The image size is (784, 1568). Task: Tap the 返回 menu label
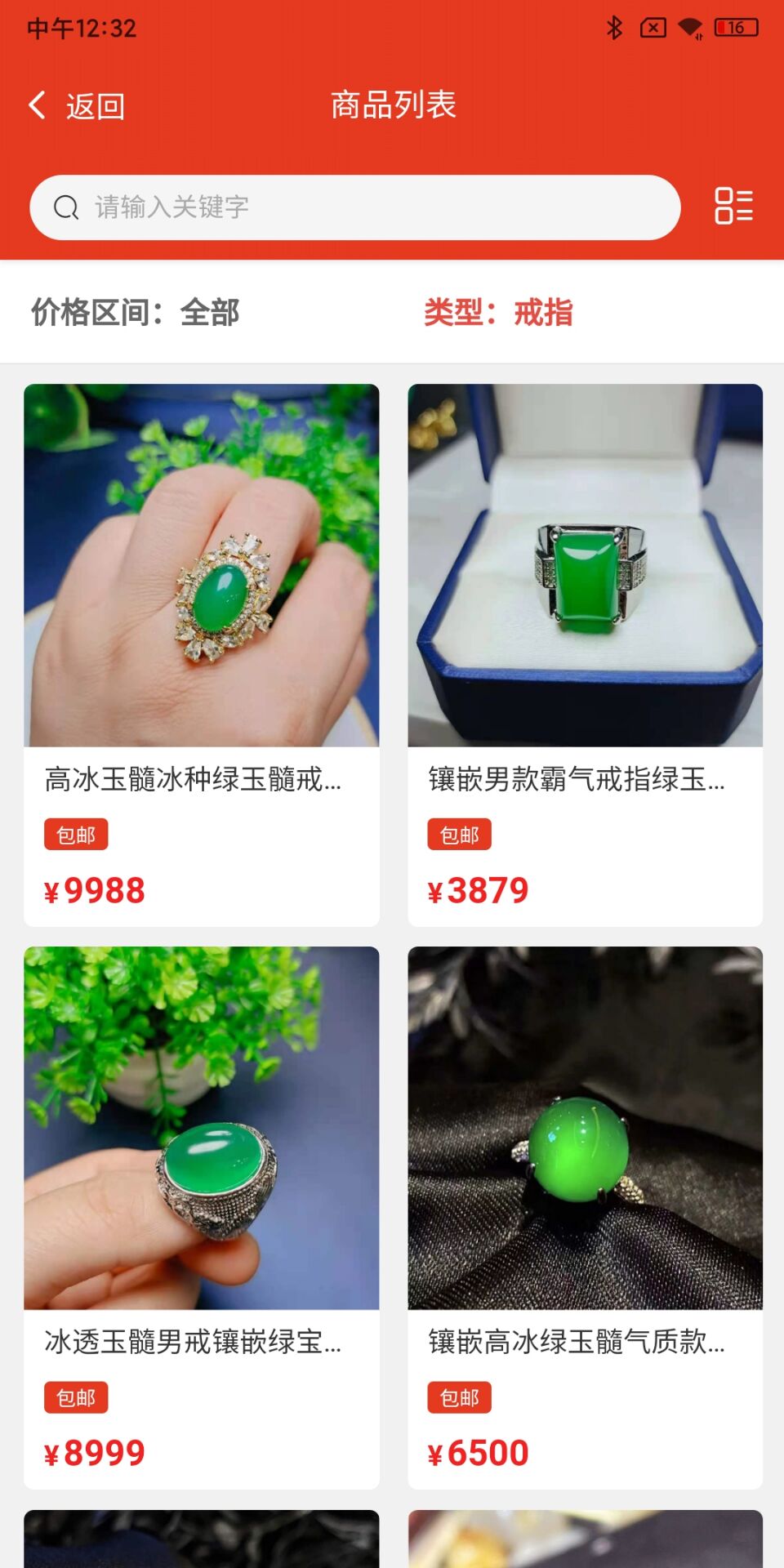pyautogui.click(x=94, y=105)
